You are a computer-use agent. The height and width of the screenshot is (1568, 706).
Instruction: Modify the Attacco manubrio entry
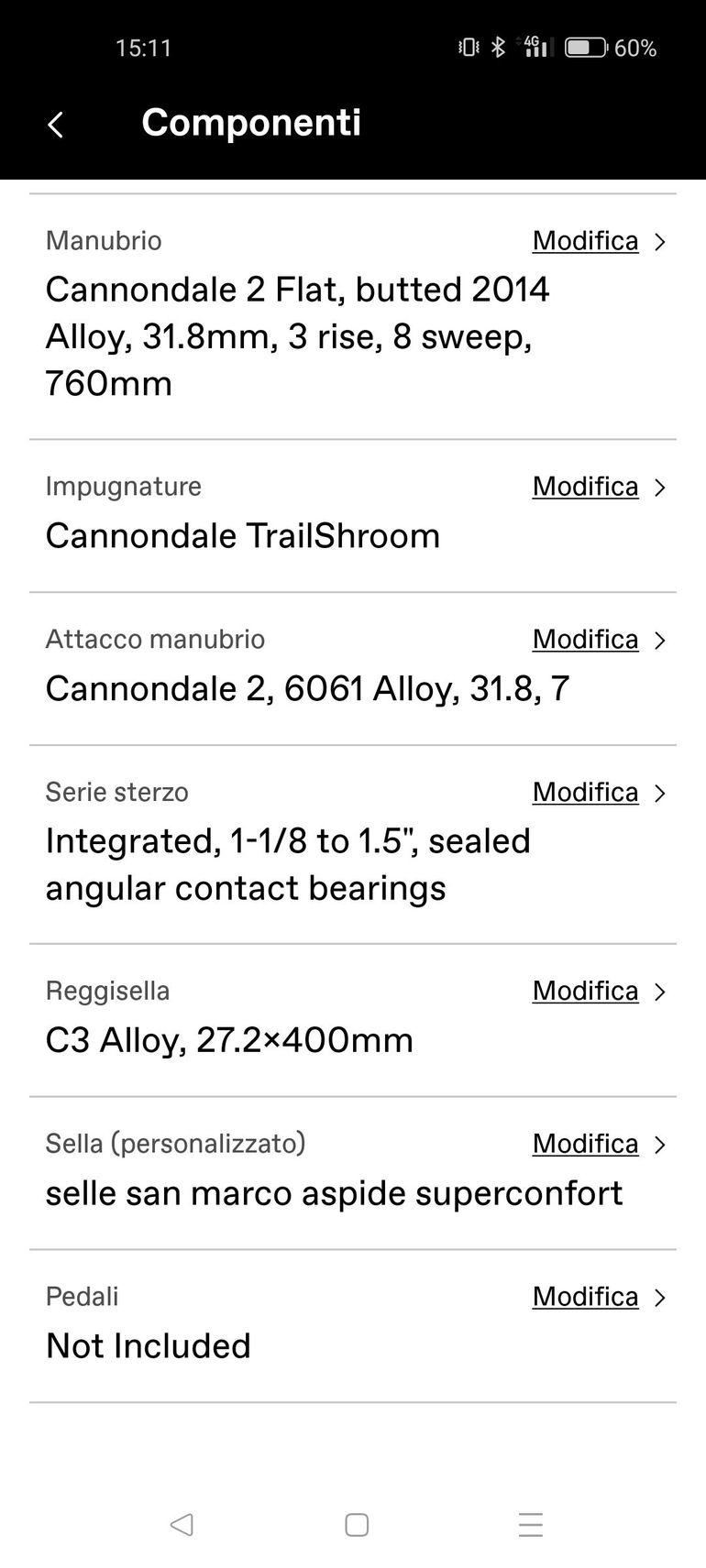(586, 640)
